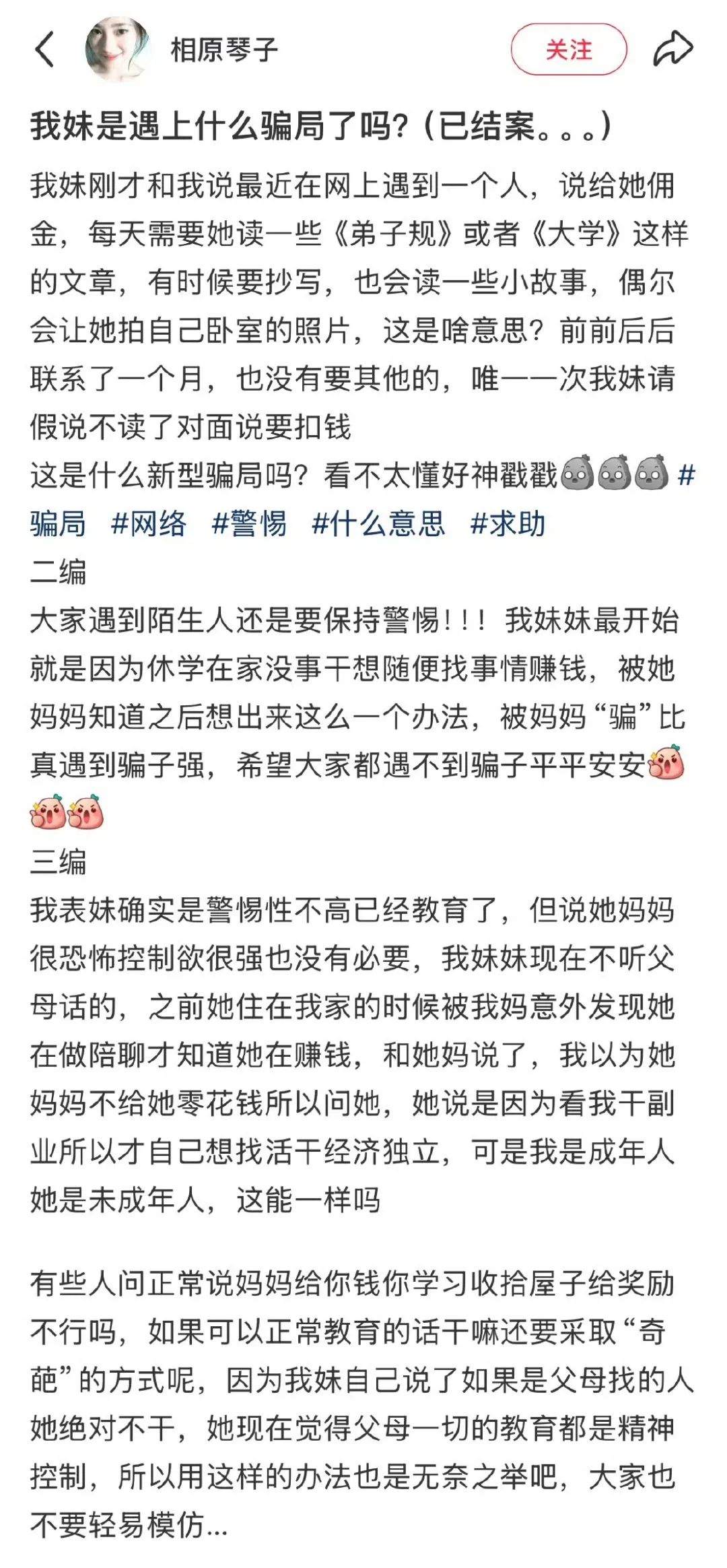Share this post via the arrow icon
Image resolution: width=727 pixels, height=1568 pixels.
672,49
